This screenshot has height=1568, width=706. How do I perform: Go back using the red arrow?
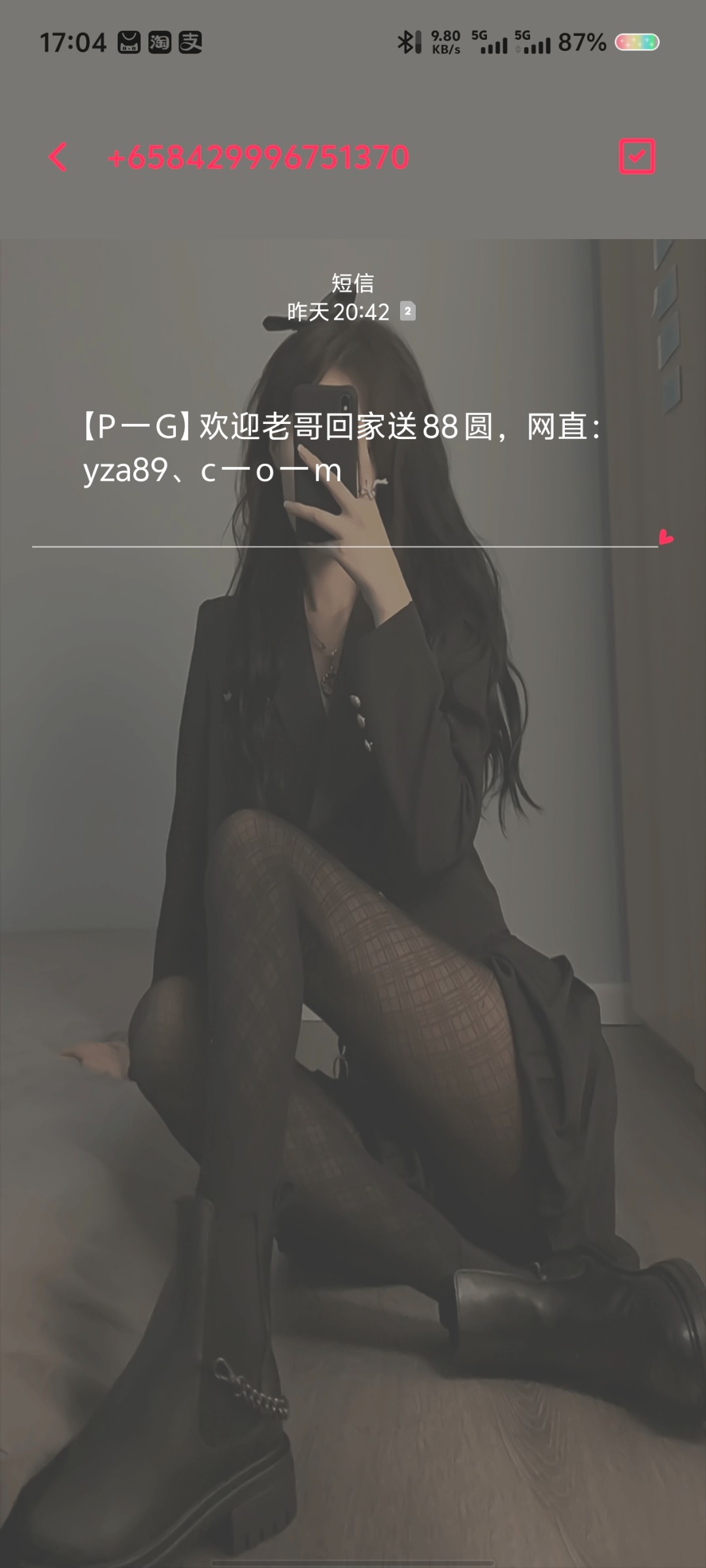coord(58,157)
